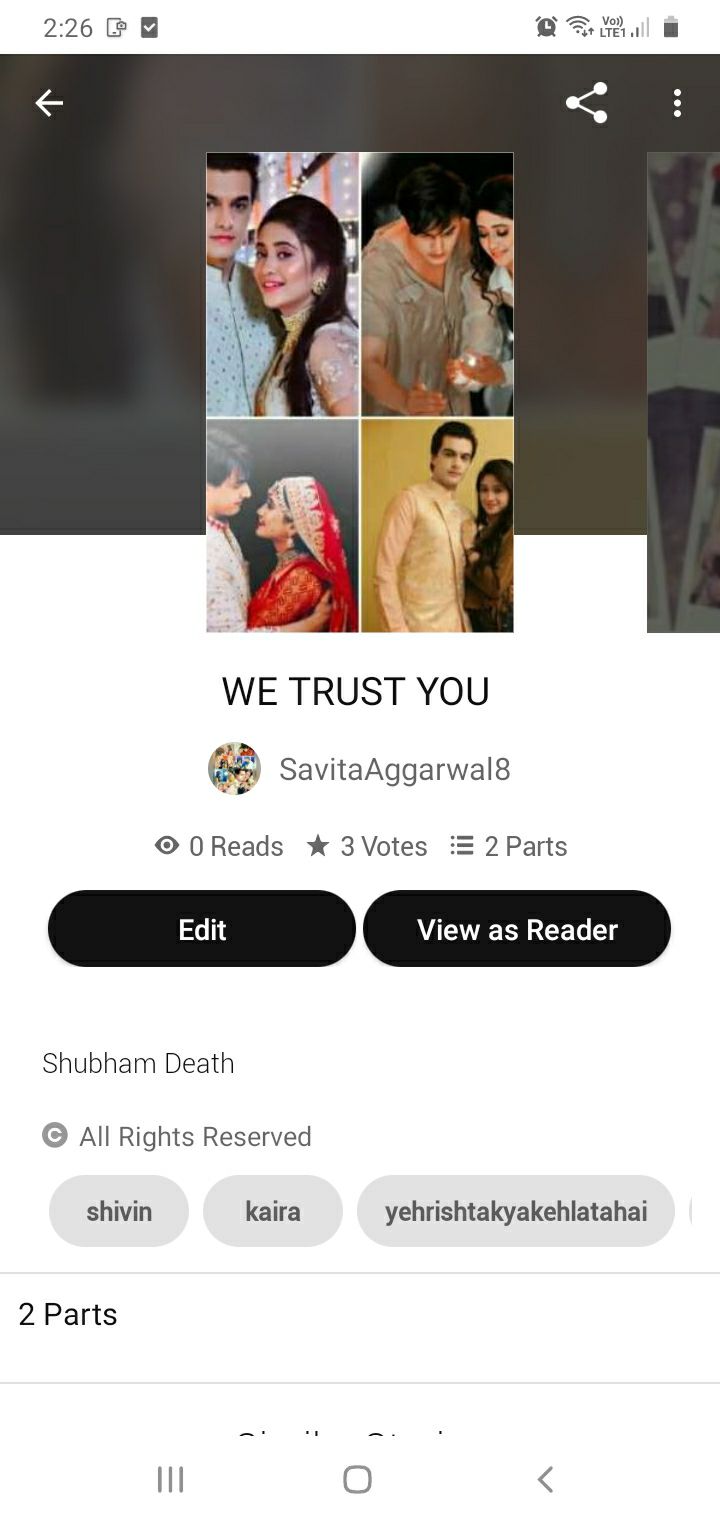The image size is (720, 1520).
Task: Tap the shivin tag chip
Action: point(119,1211)
